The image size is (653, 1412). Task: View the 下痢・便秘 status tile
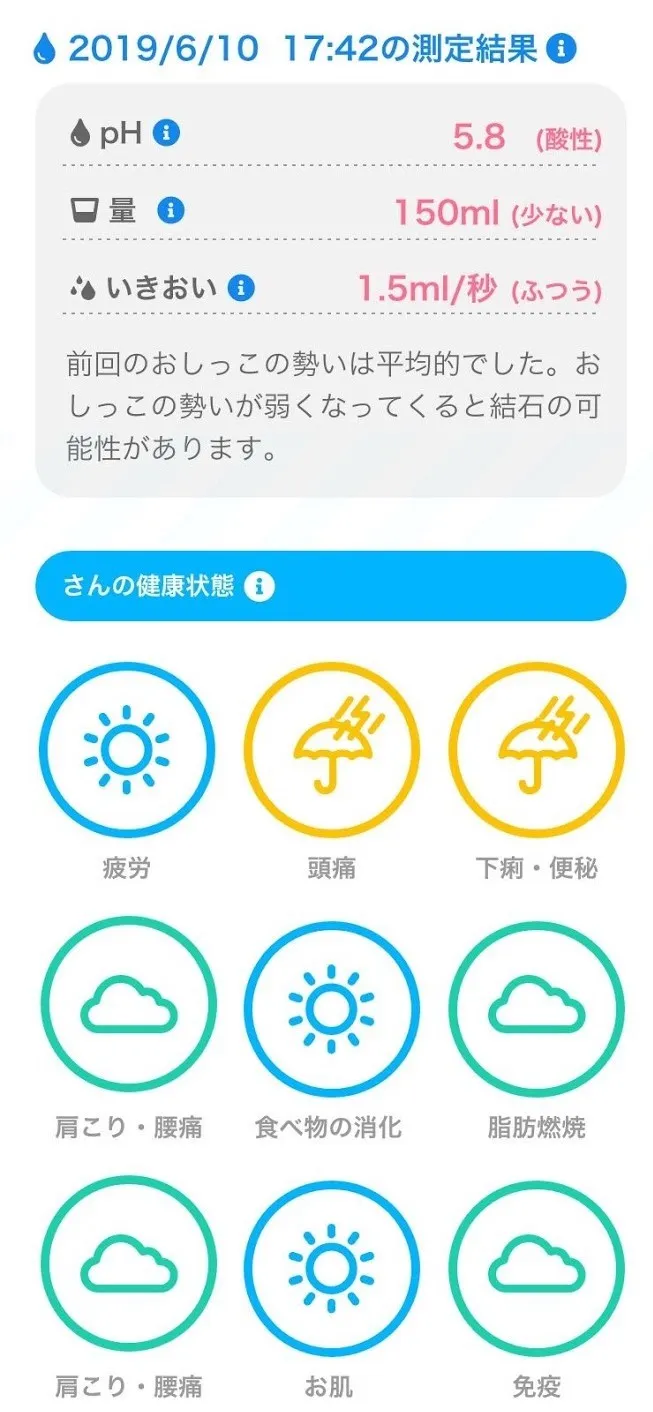(535, 749)
